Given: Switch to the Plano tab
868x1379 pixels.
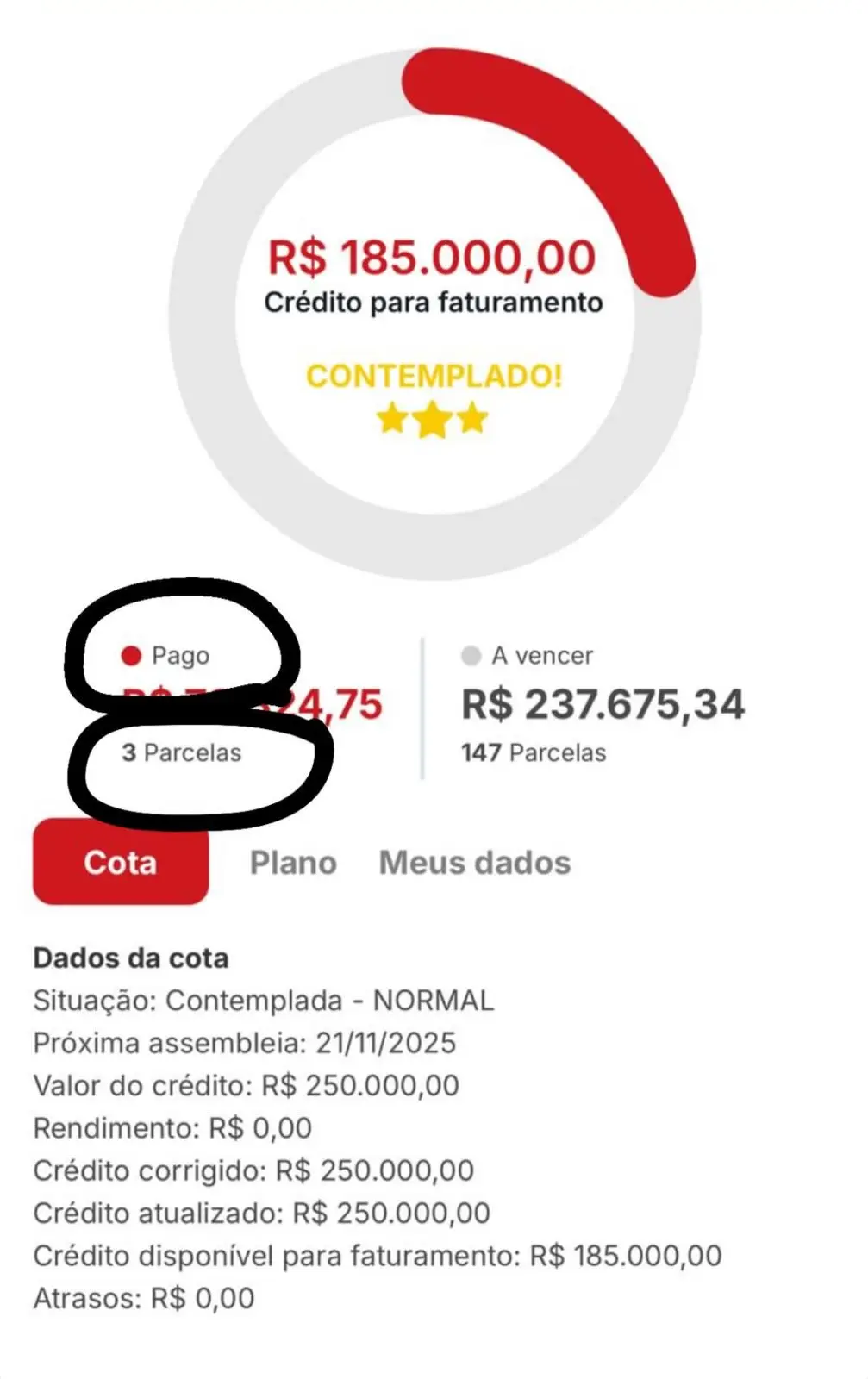Looking at the screenshot, I should coord(293,862).
